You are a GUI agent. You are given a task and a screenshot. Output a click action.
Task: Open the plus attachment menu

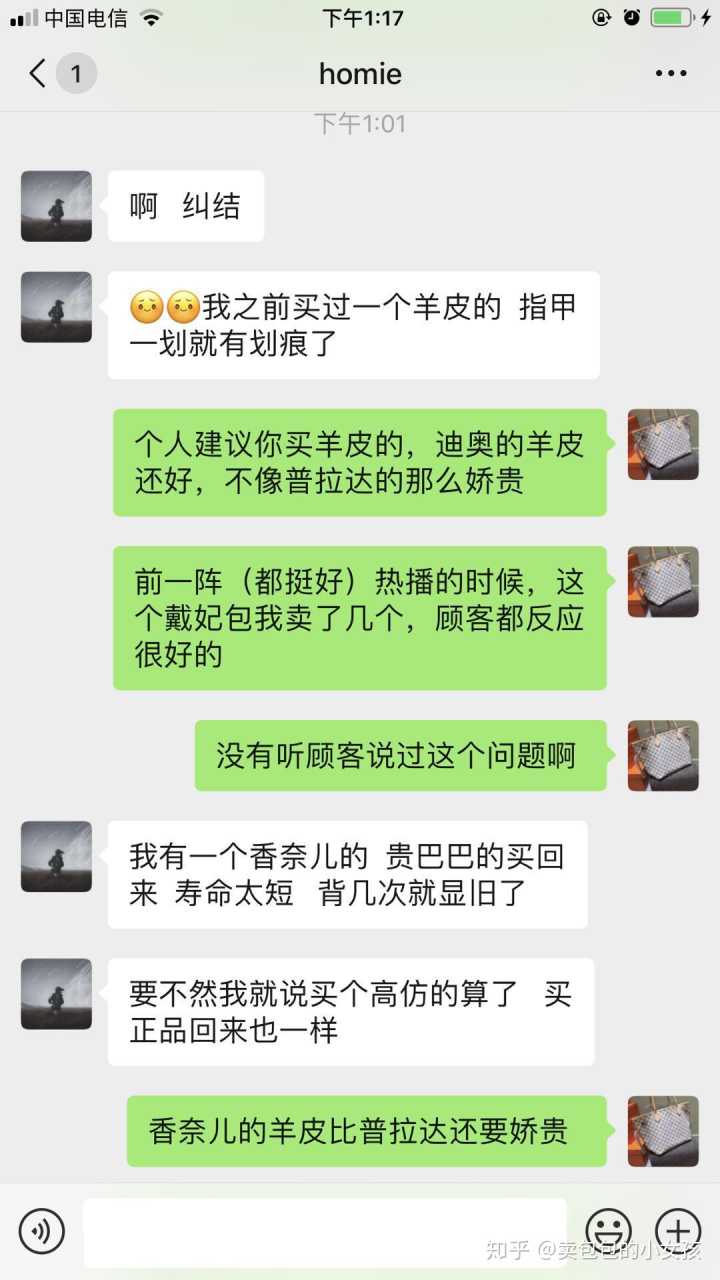tap(677, 1231)
